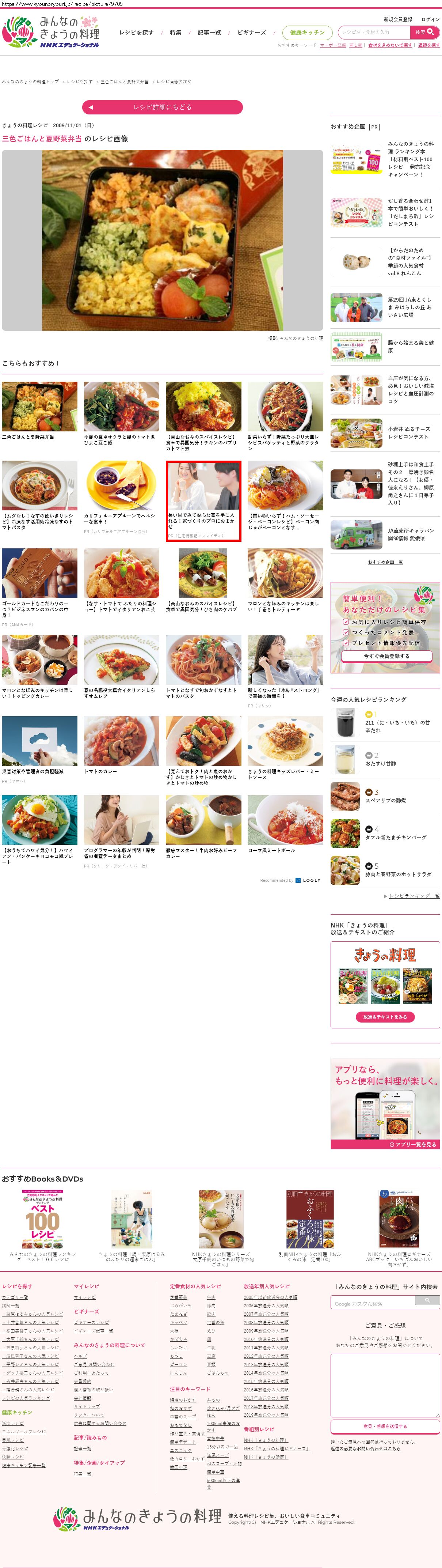The height and width of the screenshot is (1568, 442).
Task: Open the 健康キッチン button
Action: point(307,33)
